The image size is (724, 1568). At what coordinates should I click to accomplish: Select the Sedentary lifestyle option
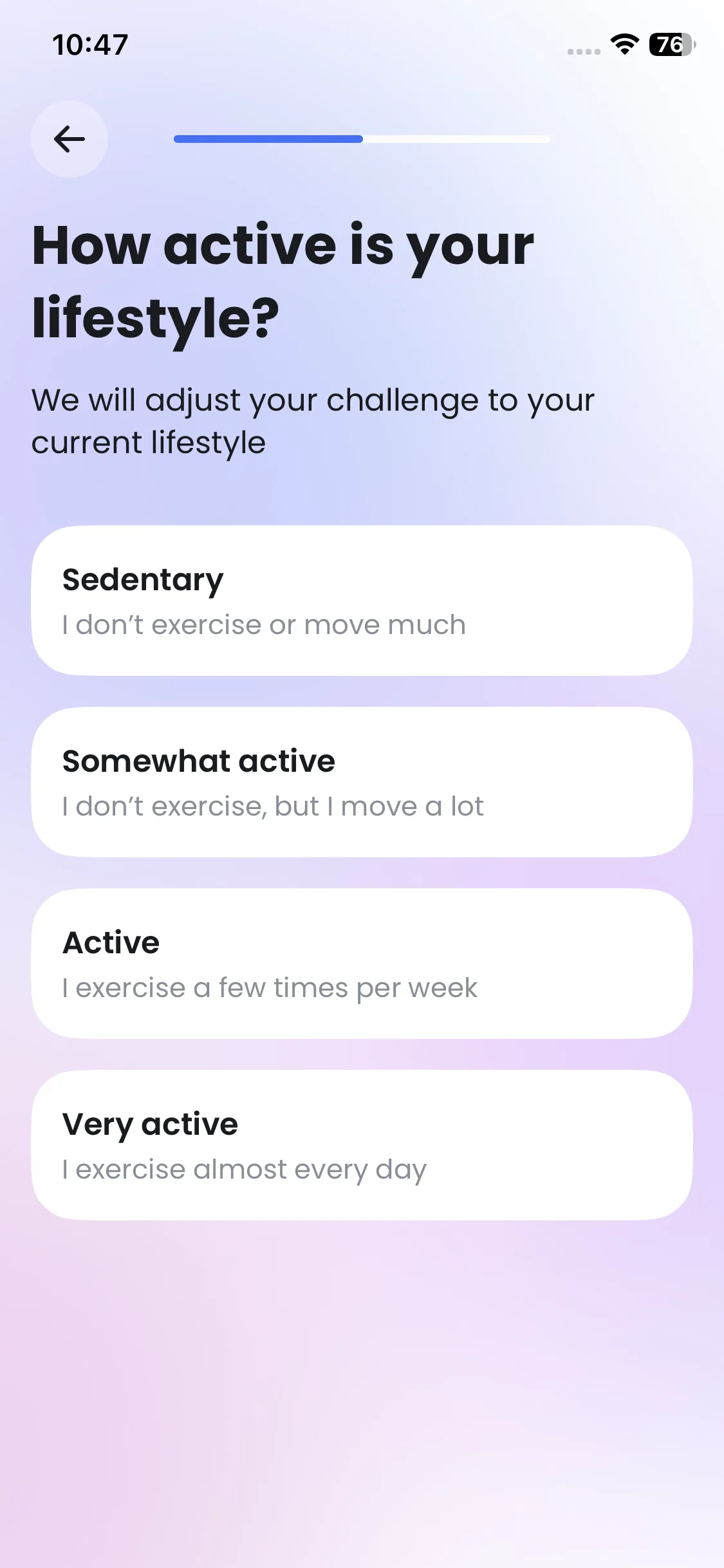[362, 601]
